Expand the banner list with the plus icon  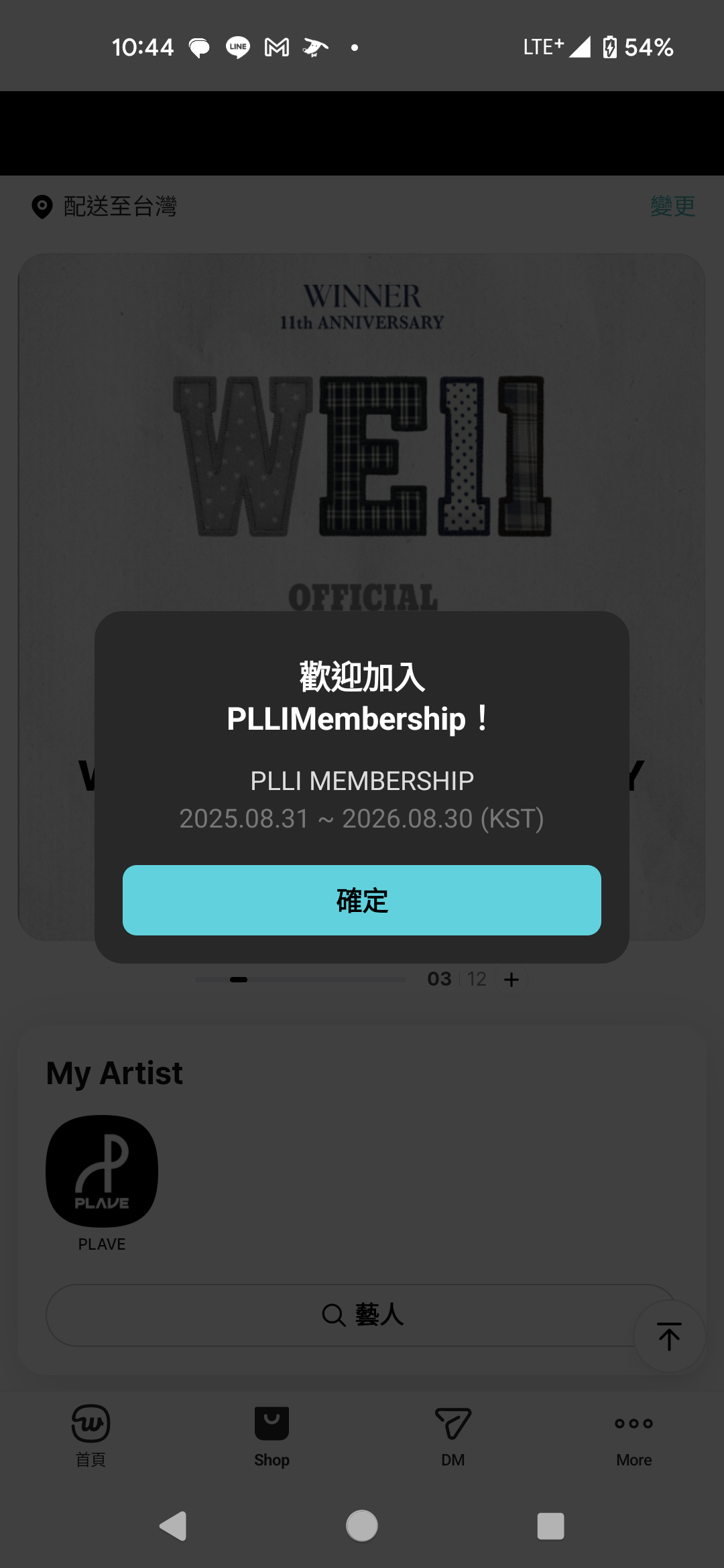[511, 980]
